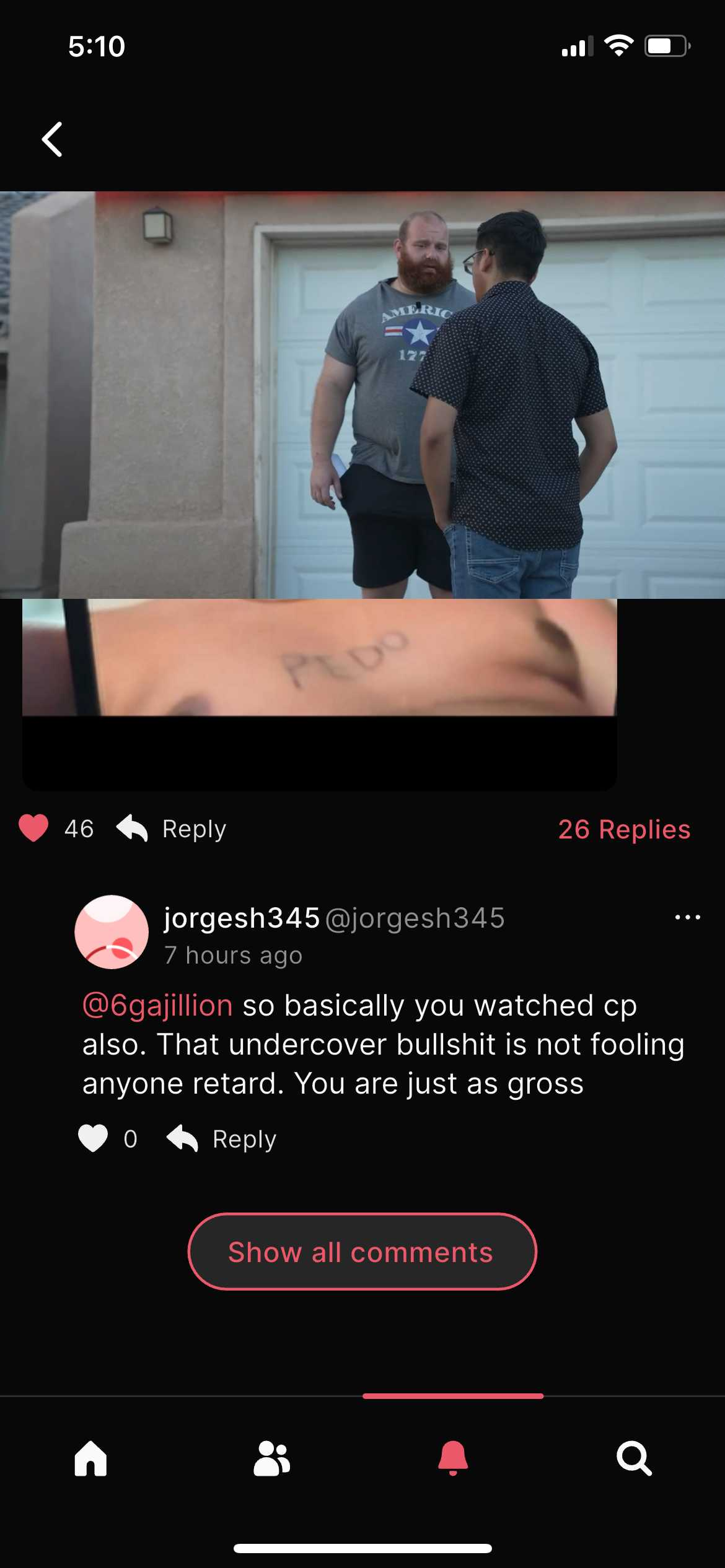Image resolution: width=725 pixels, height=1568 pixels.
Task: Open jorgesh345's profile avatar
Action: pyautogui.click(x=112, y=932)
